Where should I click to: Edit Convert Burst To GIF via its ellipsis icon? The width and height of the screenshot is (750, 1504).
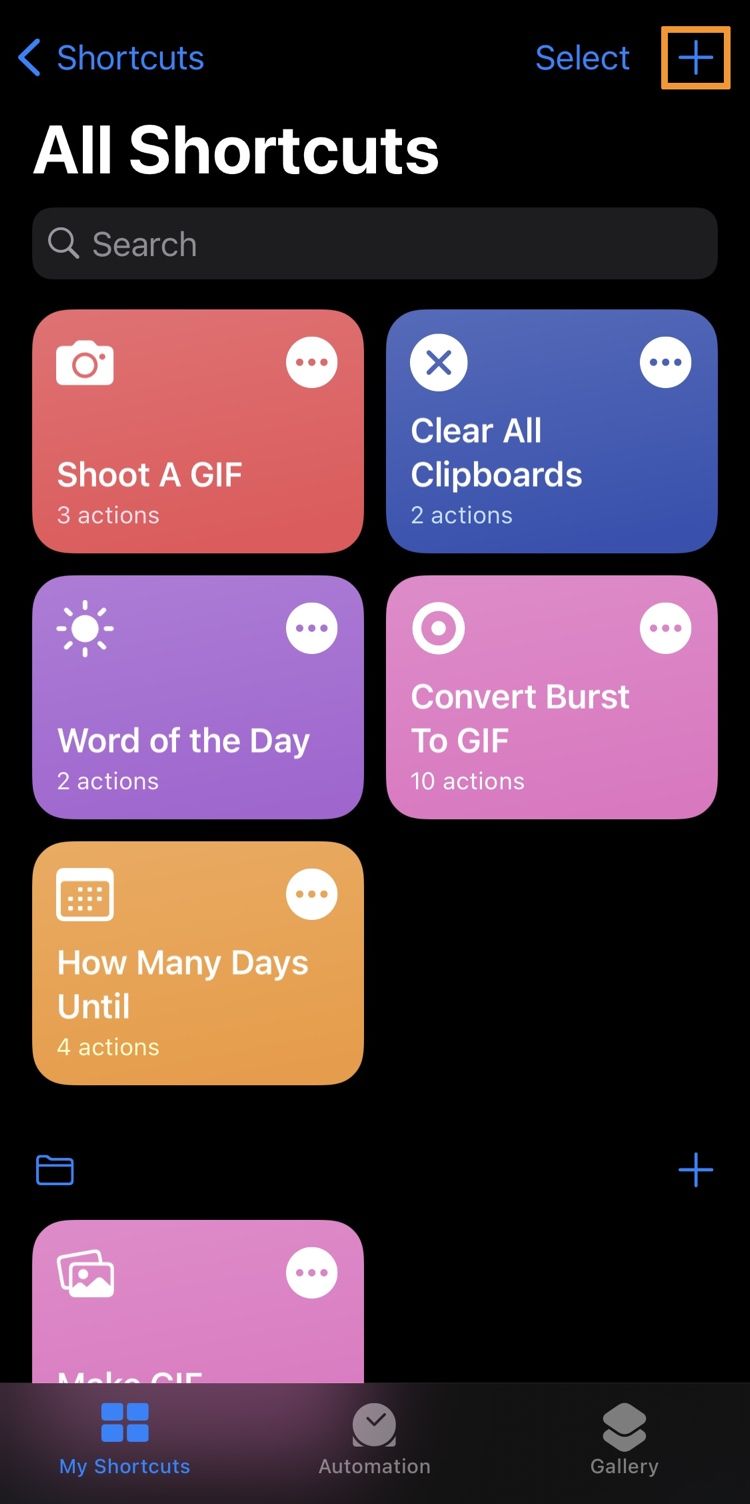click(x=666, y=628)
